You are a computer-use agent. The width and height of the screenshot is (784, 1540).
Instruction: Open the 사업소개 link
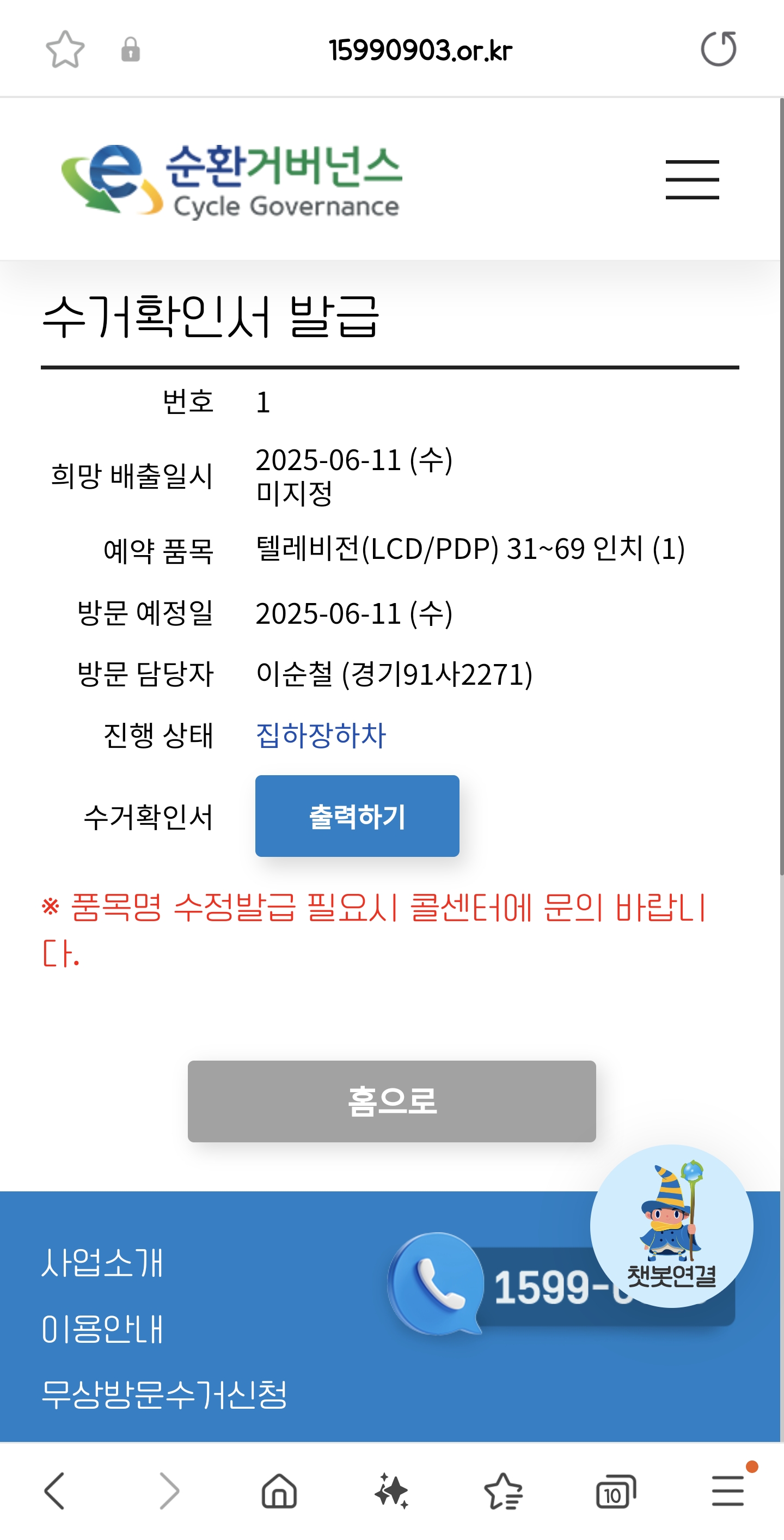[x=102, y=1263]
